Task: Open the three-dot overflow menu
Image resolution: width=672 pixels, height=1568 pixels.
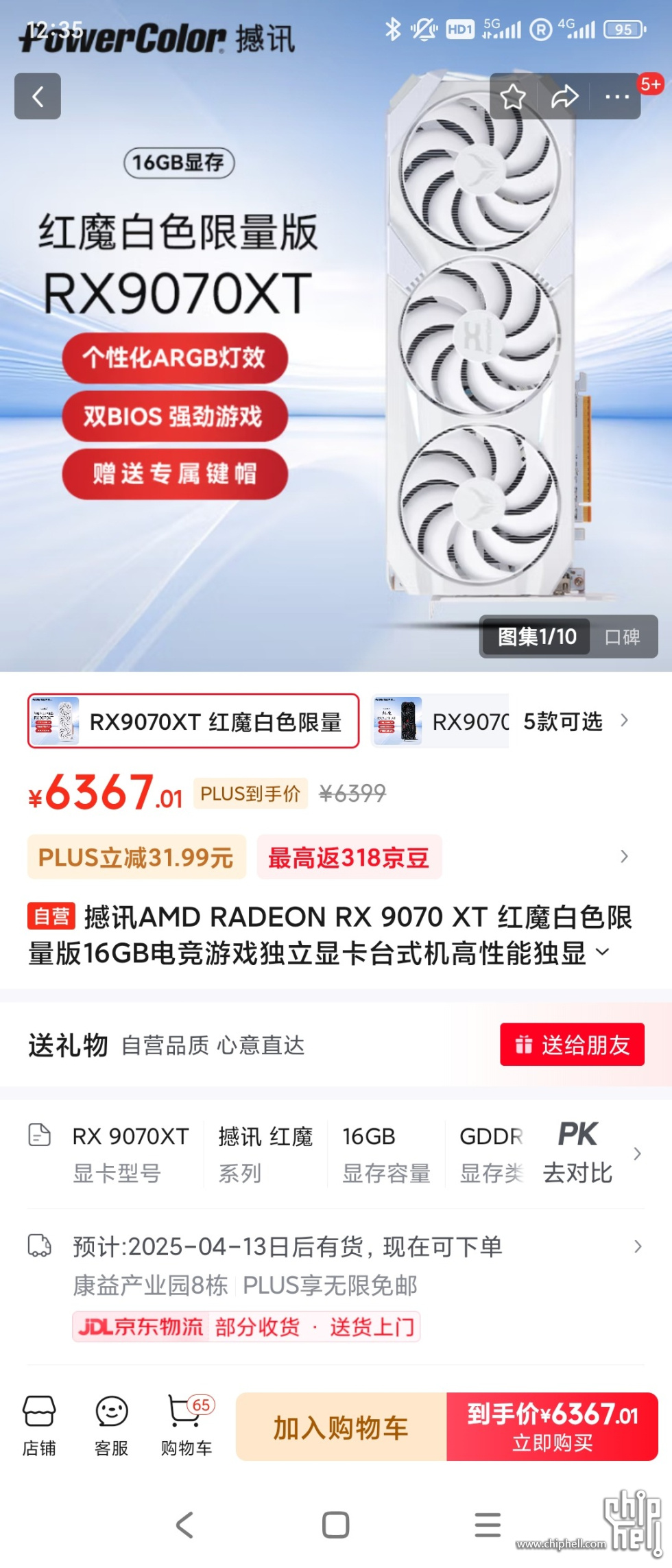Action: pyautogui.click(x=616, y=97)
